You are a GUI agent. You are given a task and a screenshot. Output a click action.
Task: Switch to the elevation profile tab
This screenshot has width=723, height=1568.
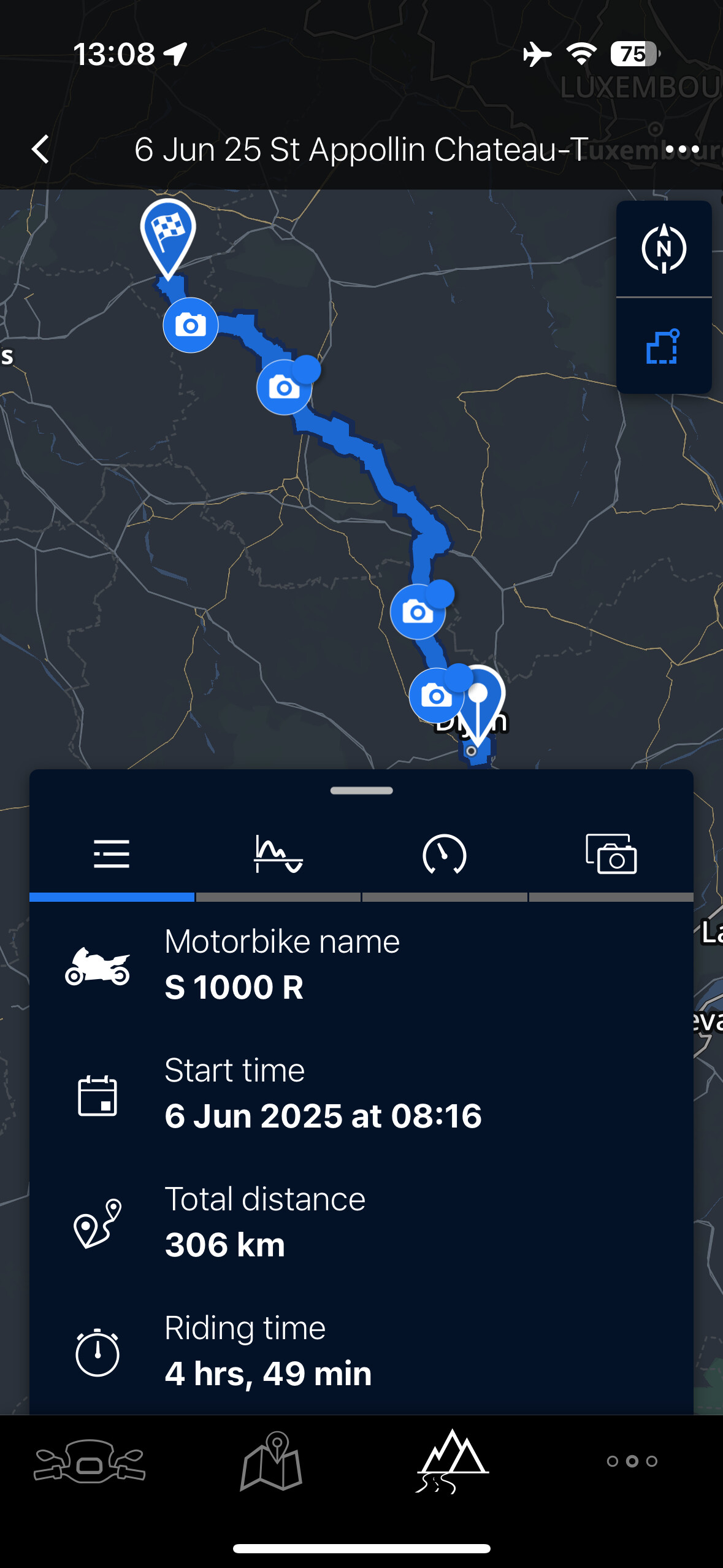point(278,854)
